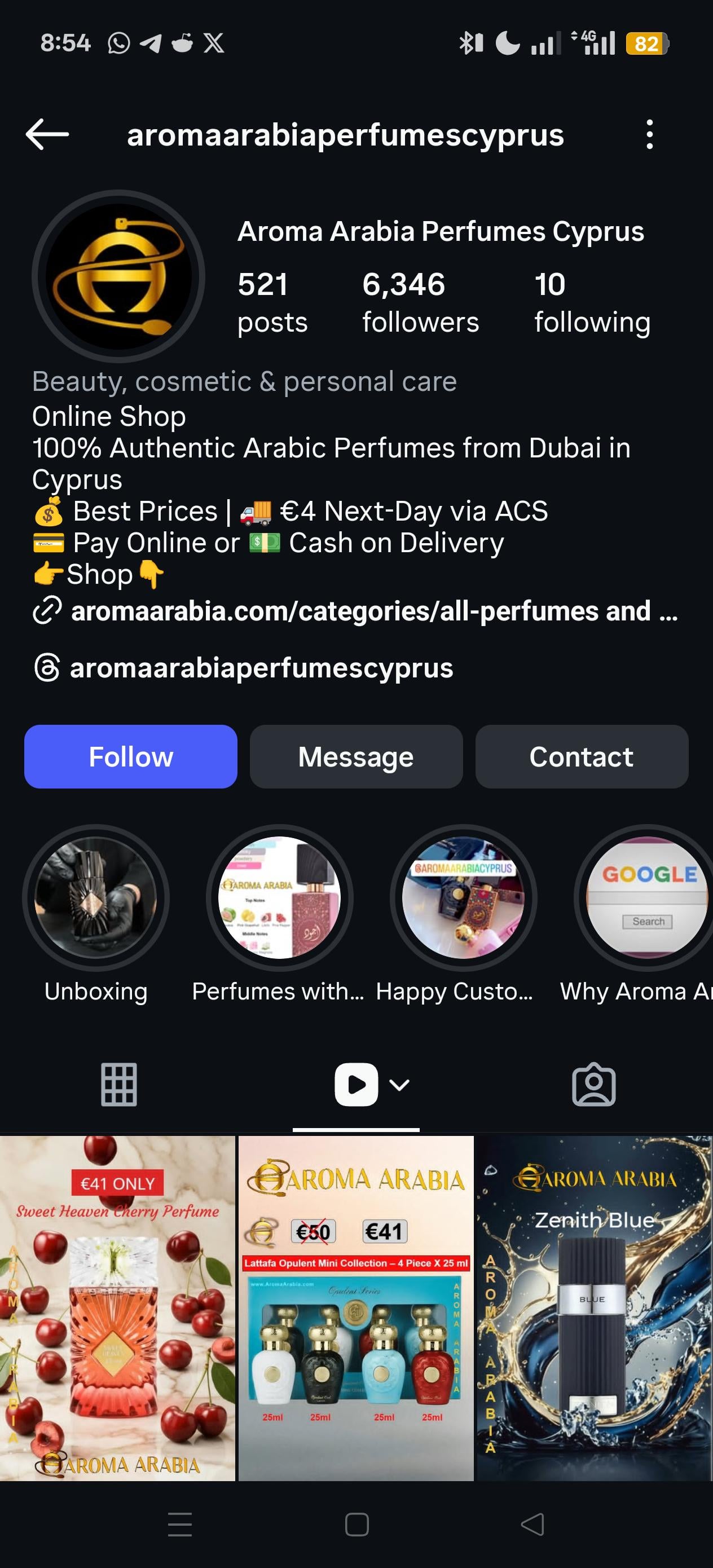Switch to the posts grid tab
This screenshot has height=1568, width=713.
tap(118, 1084)
